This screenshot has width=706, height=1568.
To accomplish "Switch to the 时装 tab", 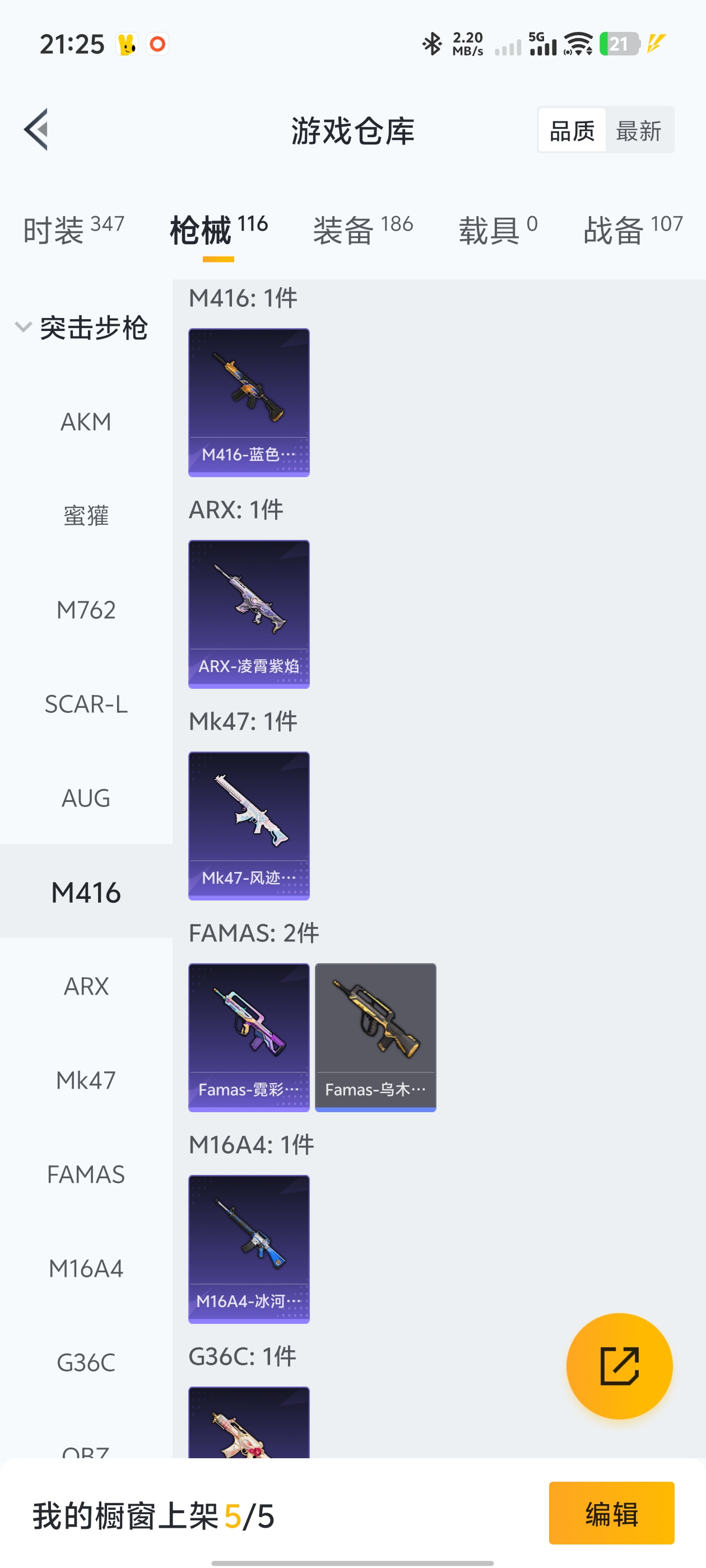I will (73, 230).
